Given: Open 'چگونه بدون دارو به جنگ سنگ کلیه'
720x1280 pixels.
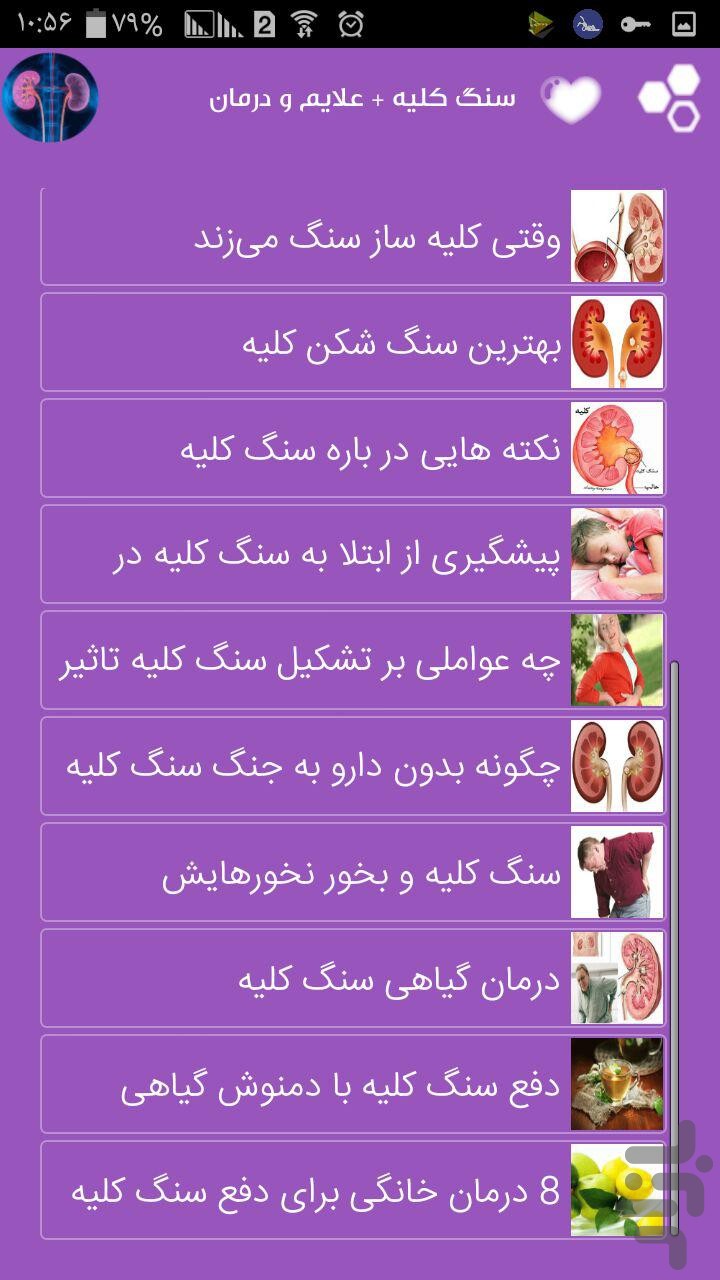Looking at the screenshot, I should pyautogui.click(x=353, y=767).
